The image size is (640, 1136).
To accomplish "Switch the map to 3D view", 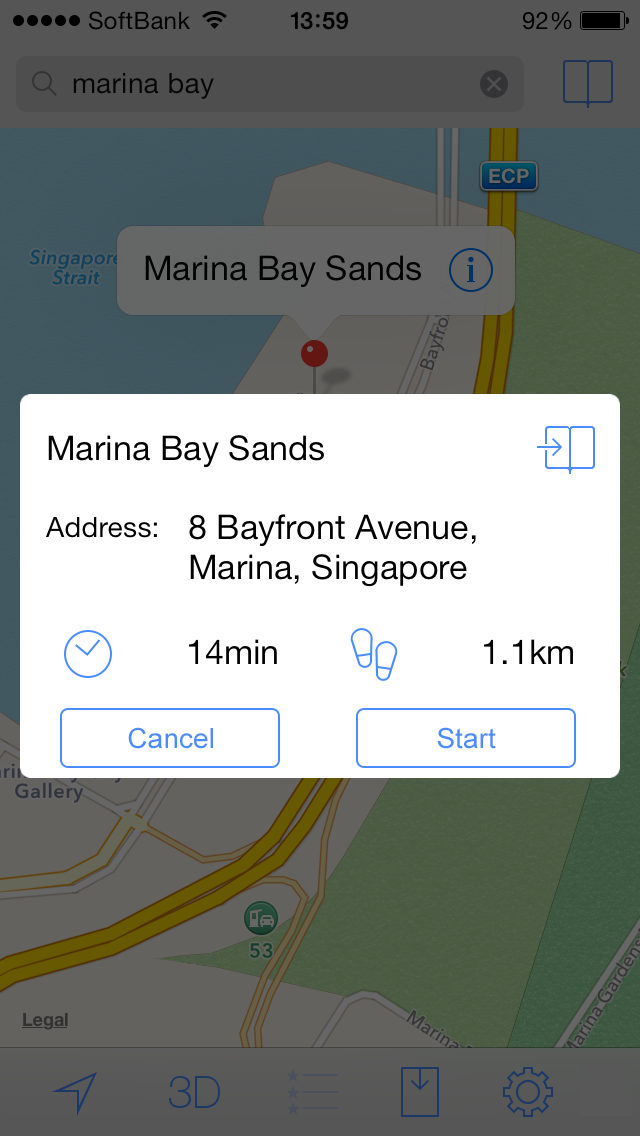I will tap(194, 1093).
